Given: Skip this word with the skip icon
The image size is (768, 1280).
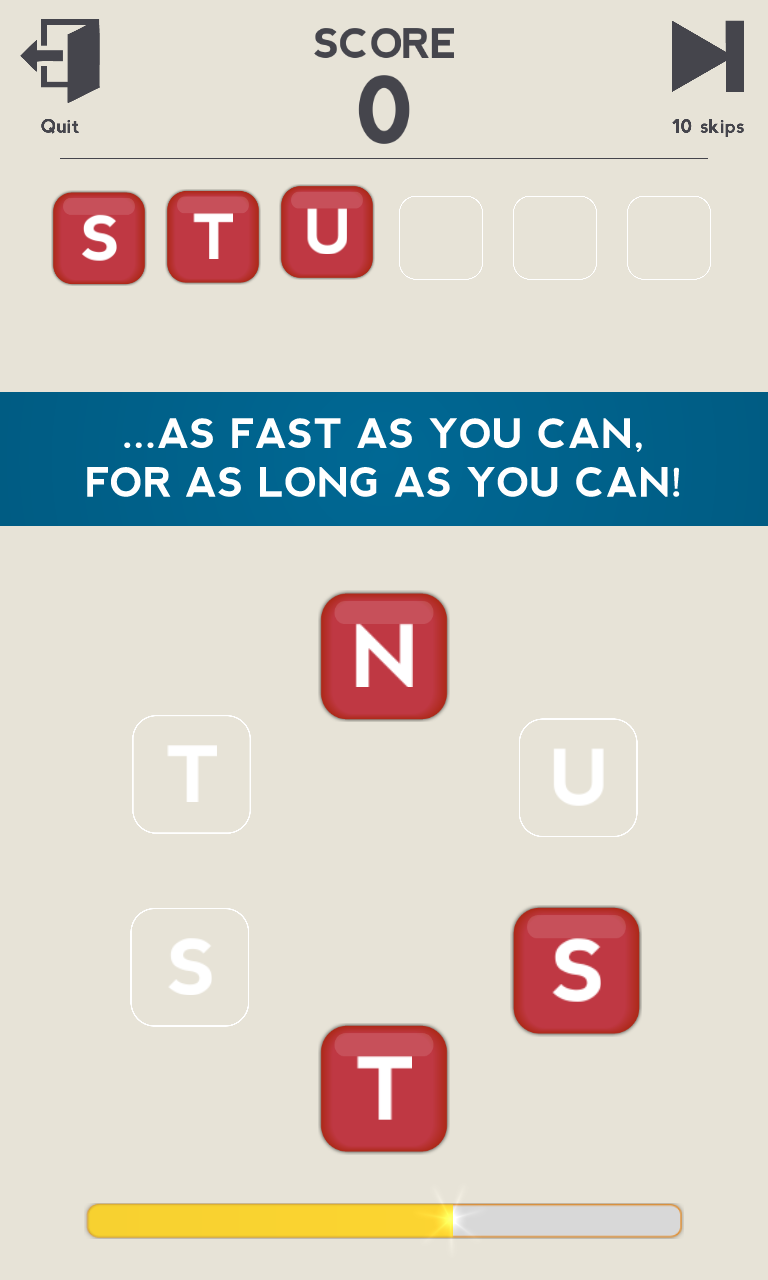Looking at the screenshot, I should [x=707, y=58].
